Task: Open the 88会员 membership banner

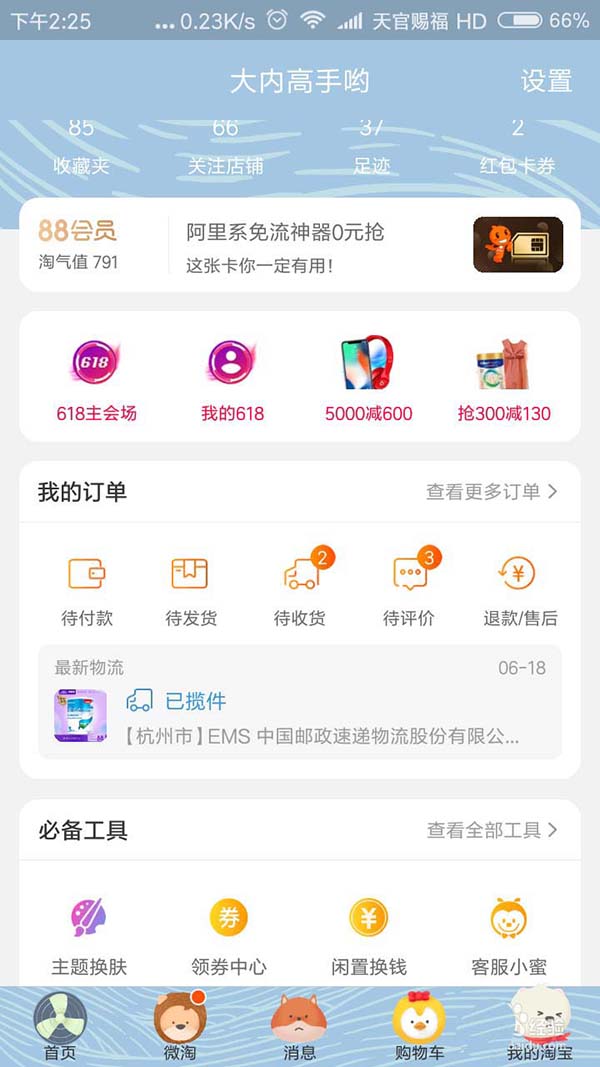Action: [x=300, y=244]
